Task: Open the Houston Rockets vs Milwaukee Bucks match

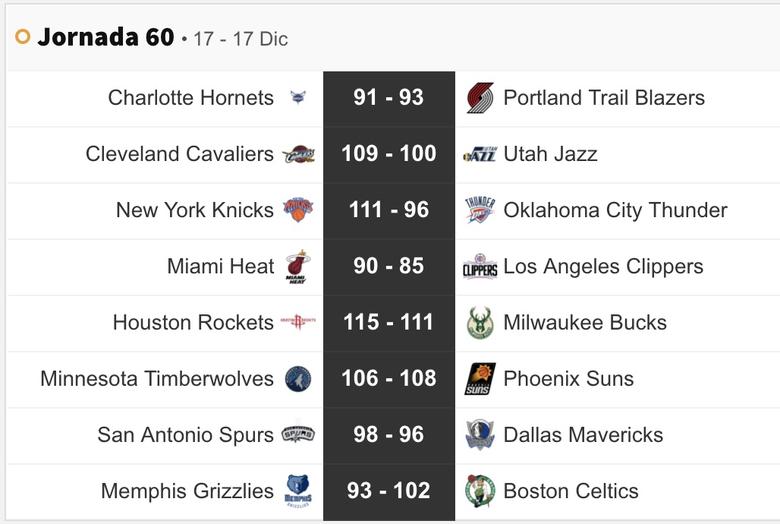Action: tap(388, 322)
